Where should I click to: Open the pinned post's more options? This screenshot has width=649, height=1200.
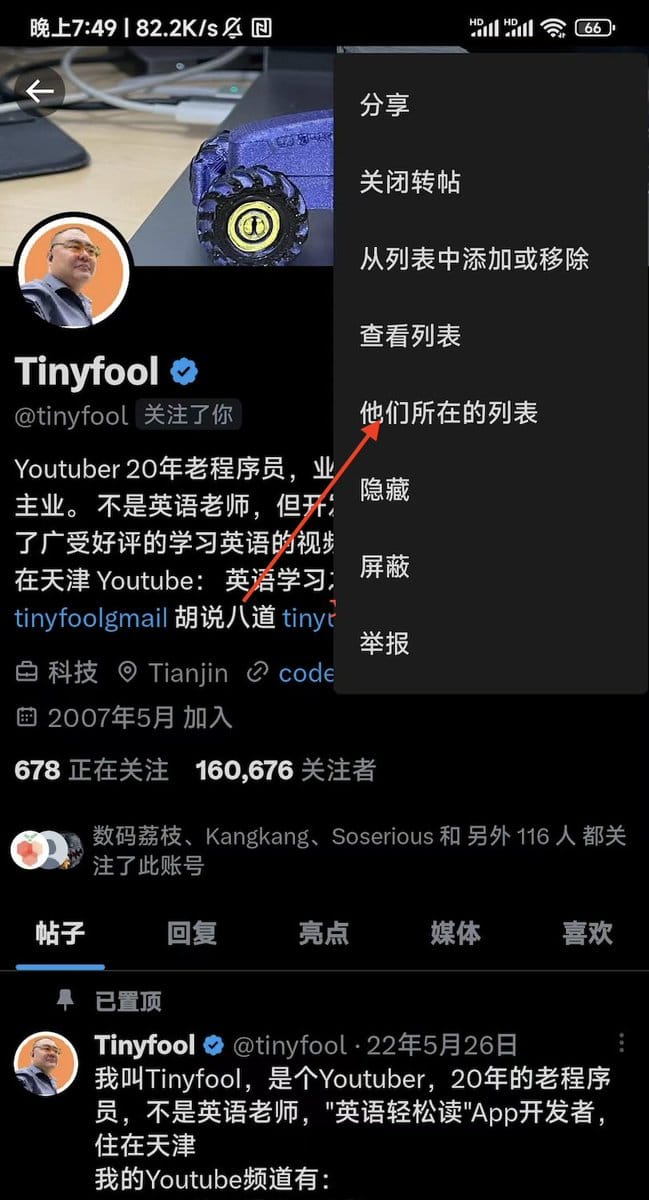point(621,1044)
